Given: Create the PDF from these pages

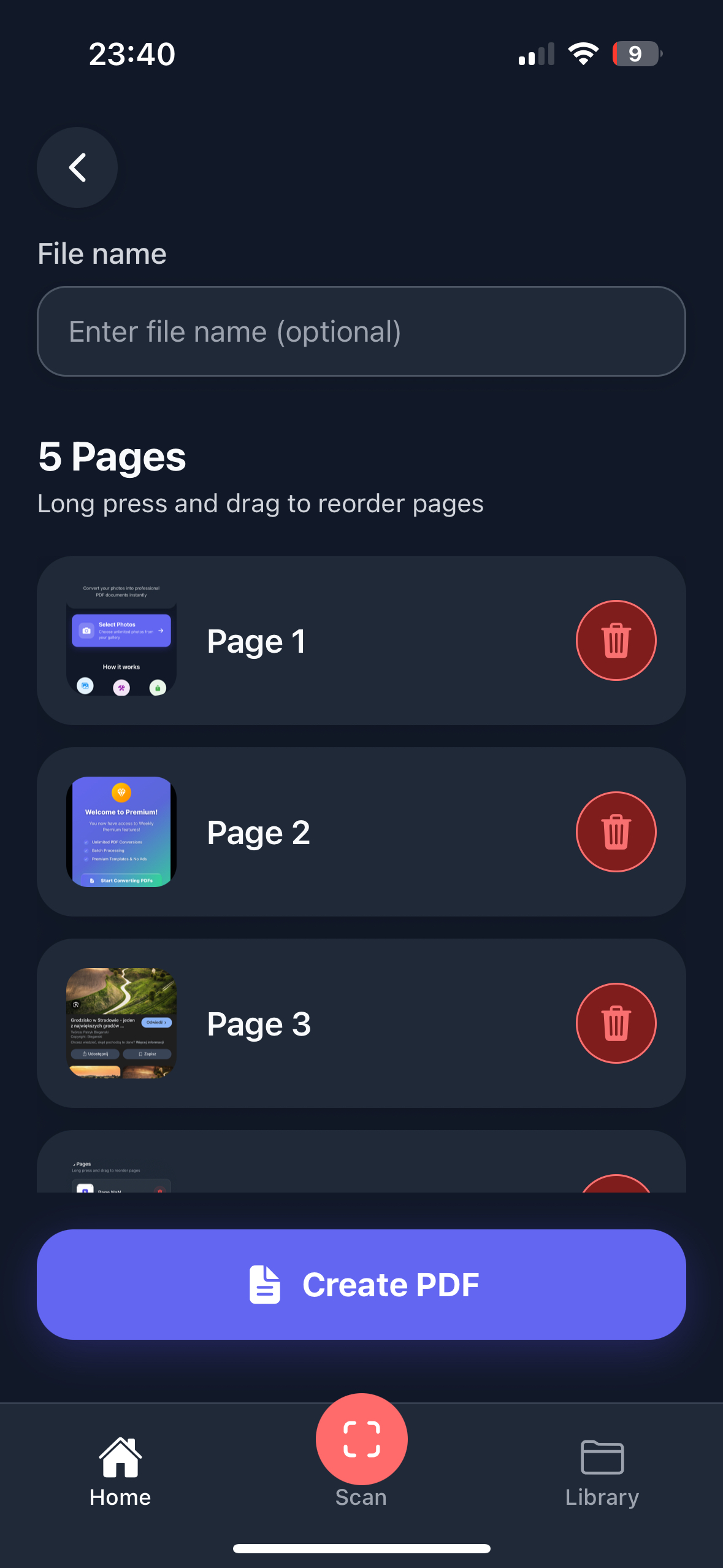Looking at the screenshot, I should click(x=361, y=1285).
